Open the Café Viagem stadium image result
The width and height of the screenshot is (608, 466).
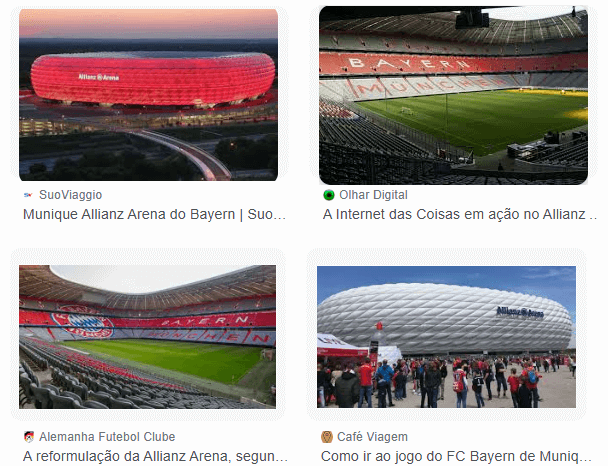pyautogui.click(x=446, y=336)
